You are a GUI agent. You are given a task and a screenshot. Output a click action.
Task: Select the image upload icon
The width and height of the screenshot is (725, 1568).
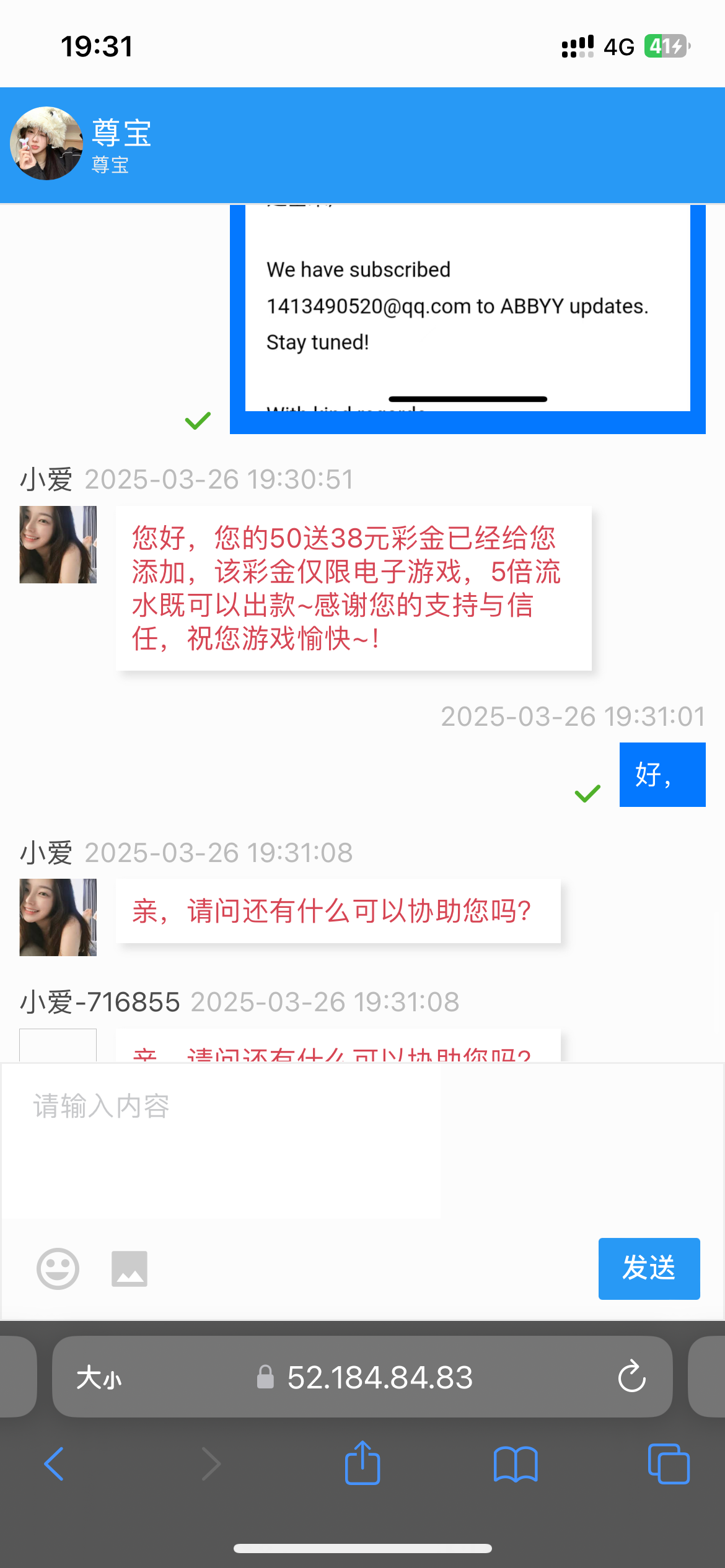click(x=129, y=1268)
